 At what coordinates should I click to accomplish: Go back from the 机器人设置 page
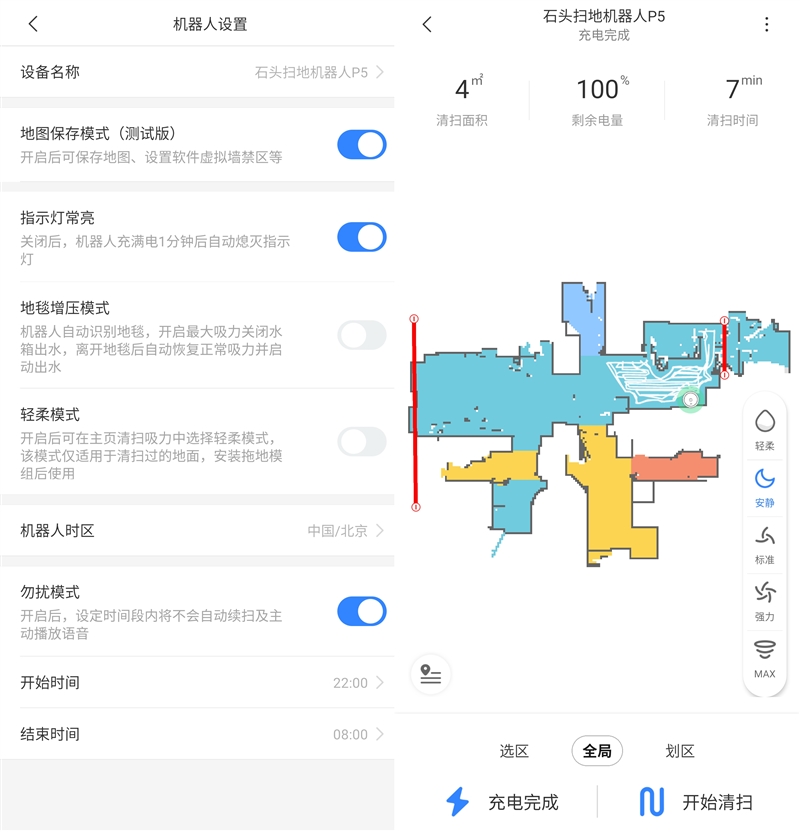(33, 24)
